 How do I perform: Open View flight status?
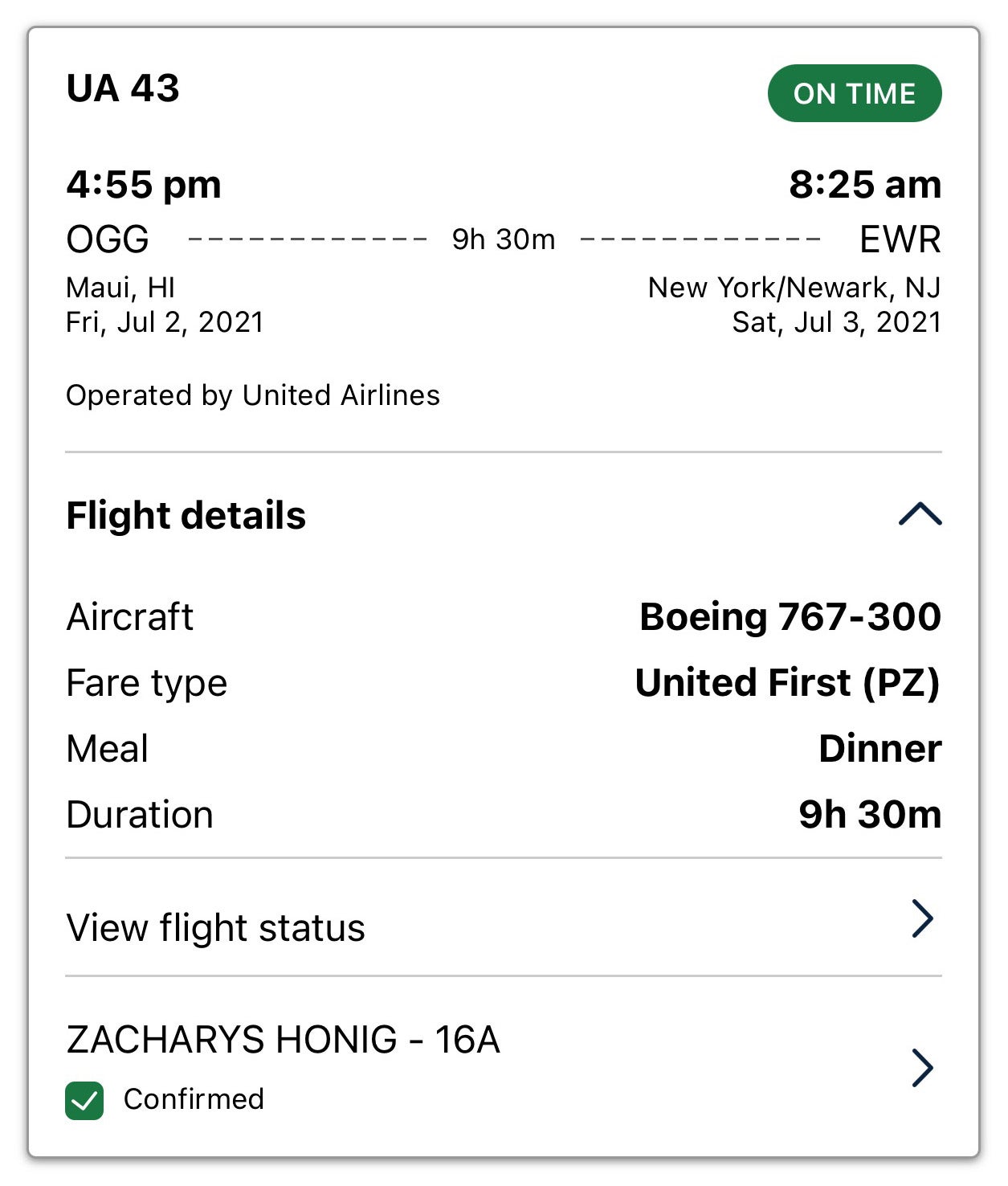(503, 926)
